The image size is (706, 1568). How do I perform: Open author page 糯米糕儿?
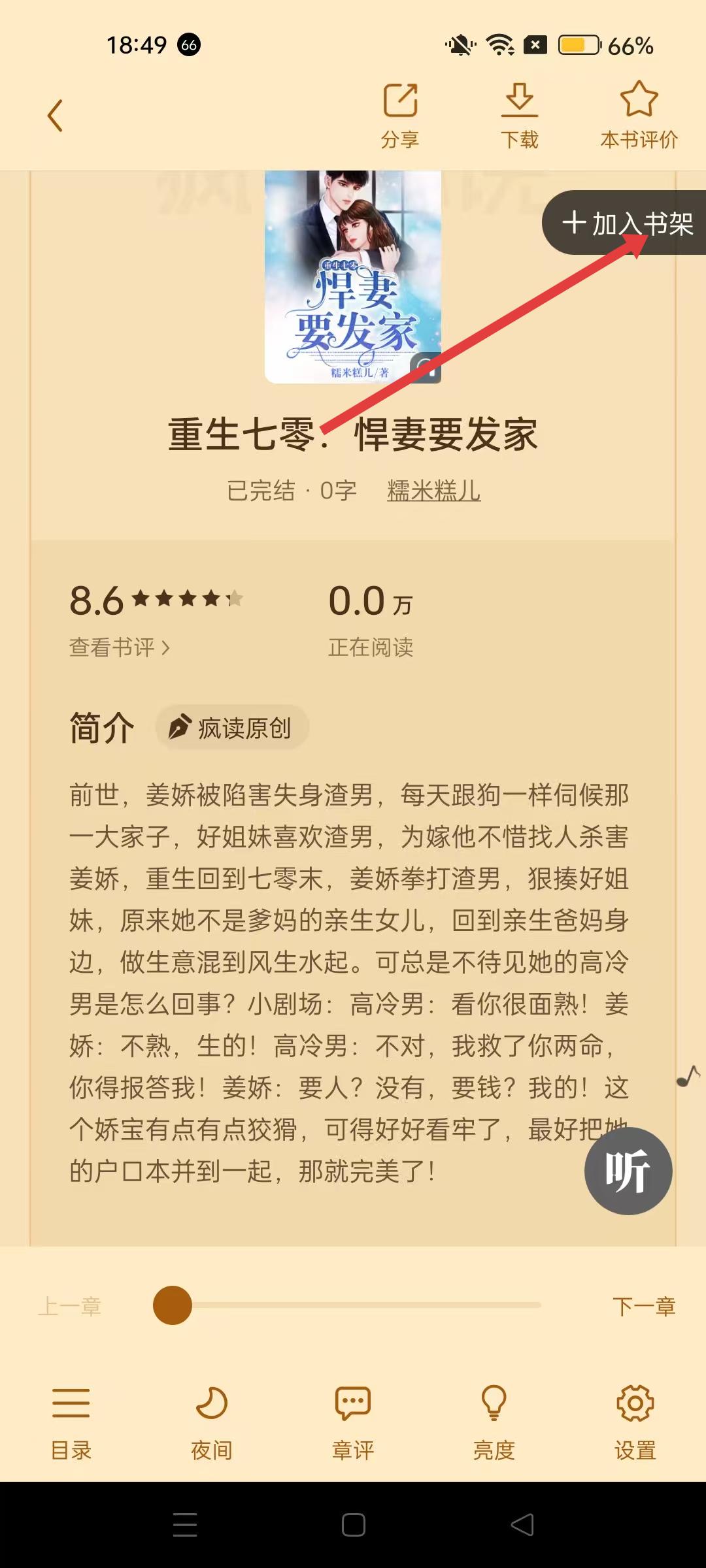click(x=433, y=491)
